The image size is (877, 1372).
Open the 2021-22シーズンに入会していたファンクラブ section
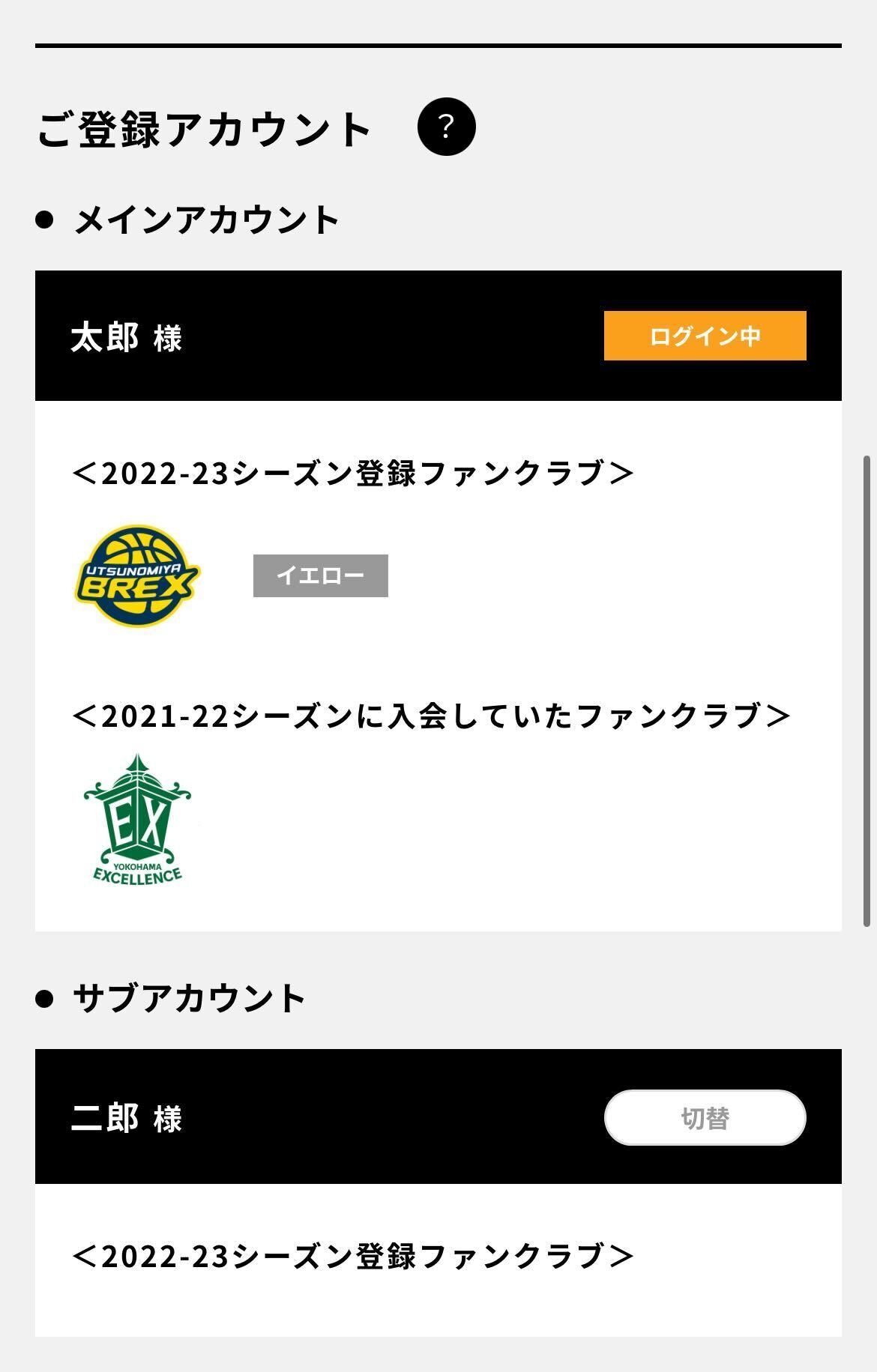click(x=431, y=716)
